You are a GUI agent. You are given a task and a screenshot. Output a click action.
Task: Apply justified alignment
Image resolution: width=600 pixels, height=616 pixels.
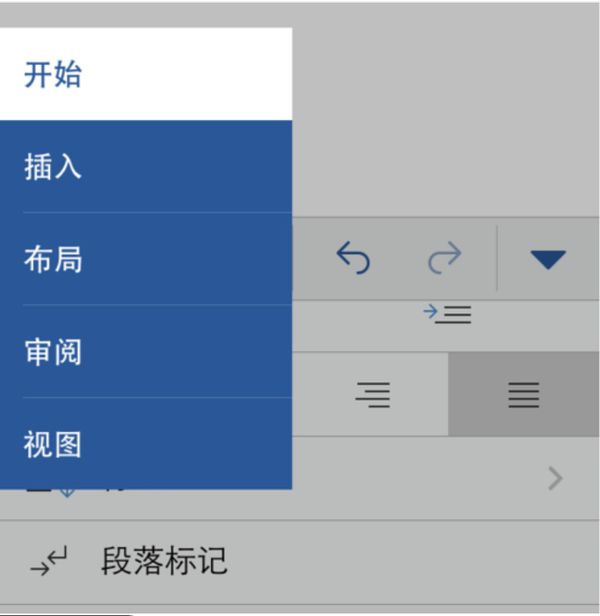523,395
